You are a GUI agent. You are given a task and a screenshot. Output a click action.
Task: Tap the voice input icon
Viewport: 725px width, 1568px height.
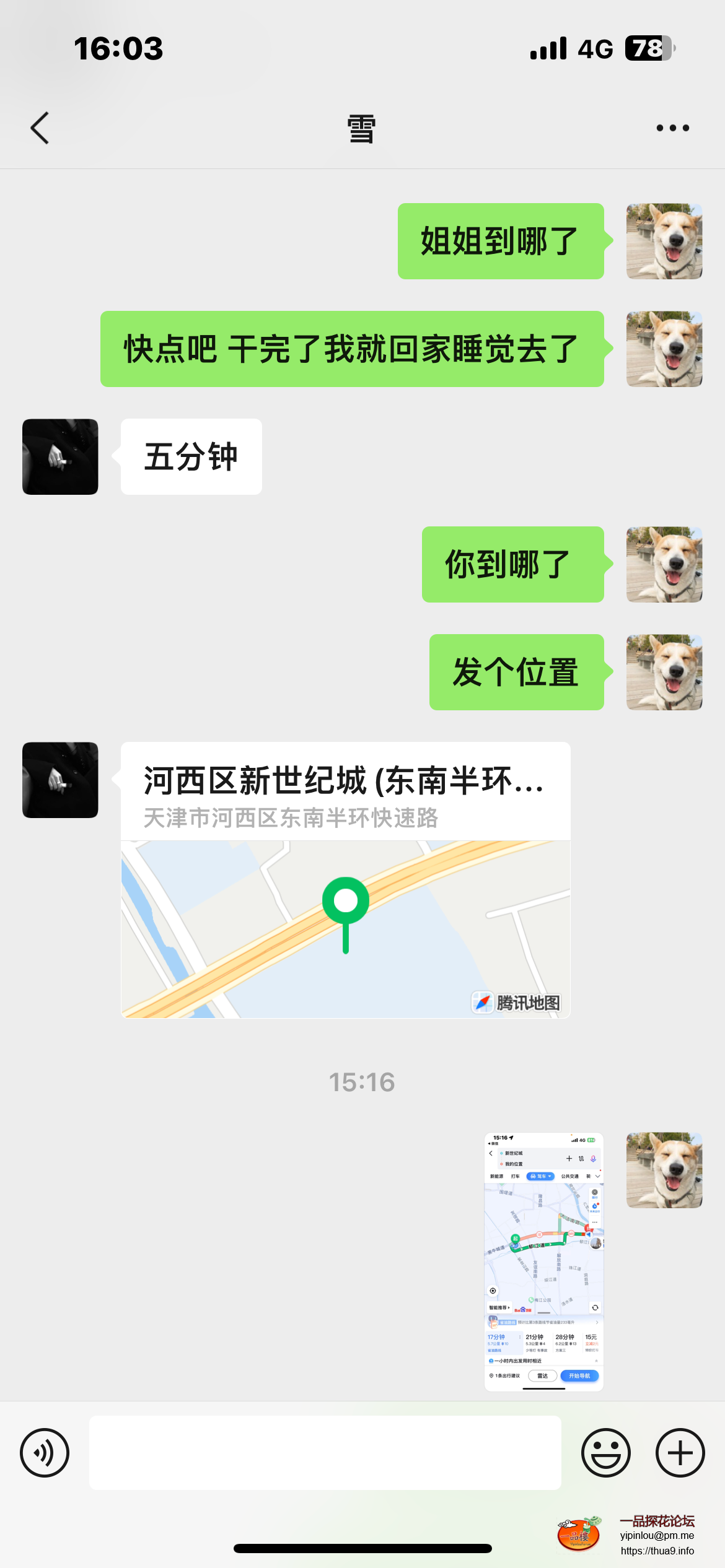click(x=44, y=1452)
